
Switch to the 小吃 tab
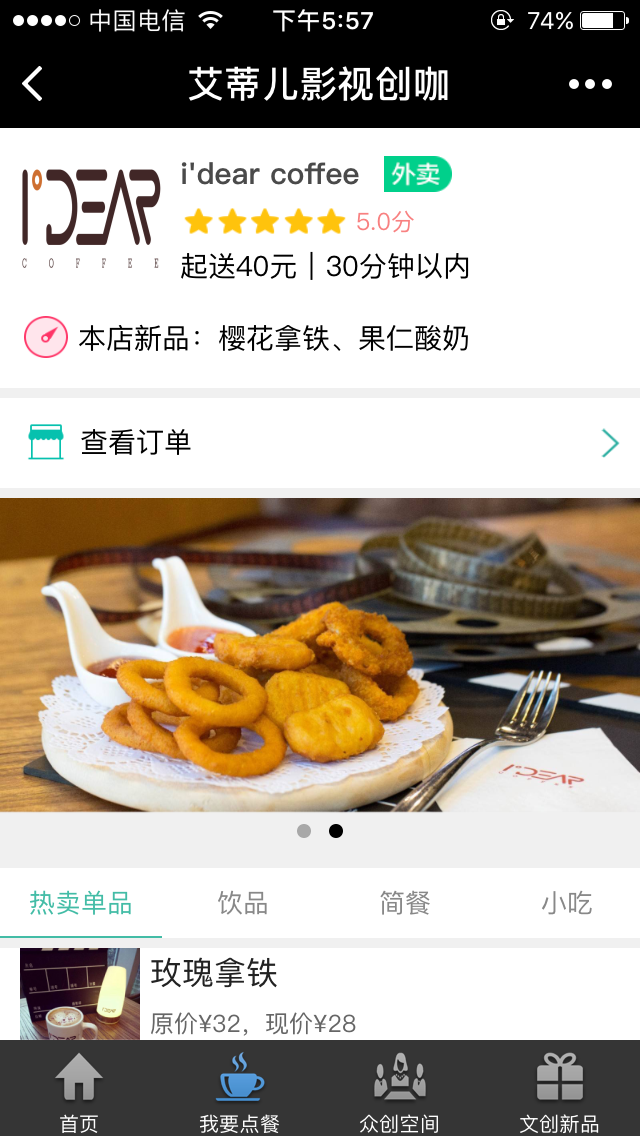coord(567,904)
